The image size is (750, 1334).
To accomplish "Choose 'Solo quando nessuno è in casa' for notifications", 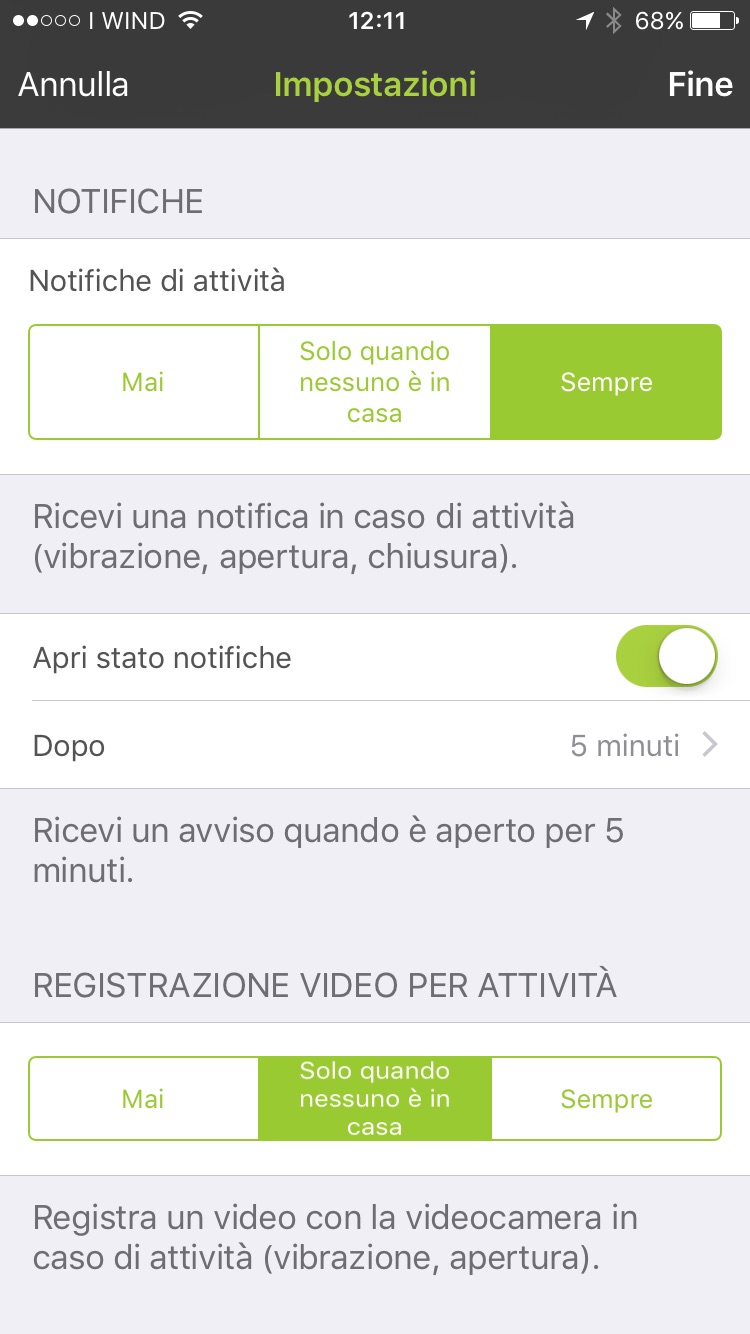I will (x=375, y=382).
